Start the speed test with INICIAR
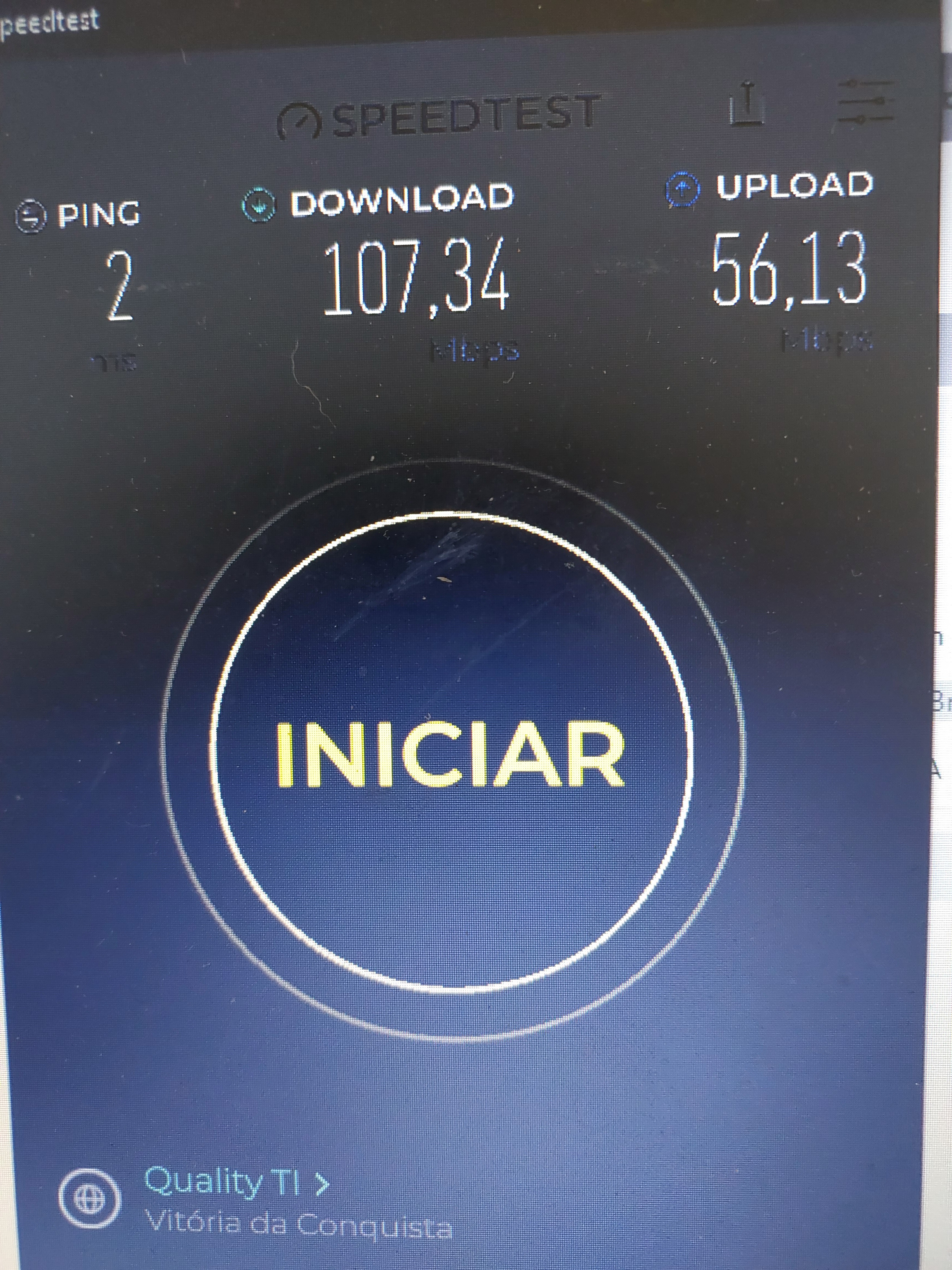 (451, 752)
